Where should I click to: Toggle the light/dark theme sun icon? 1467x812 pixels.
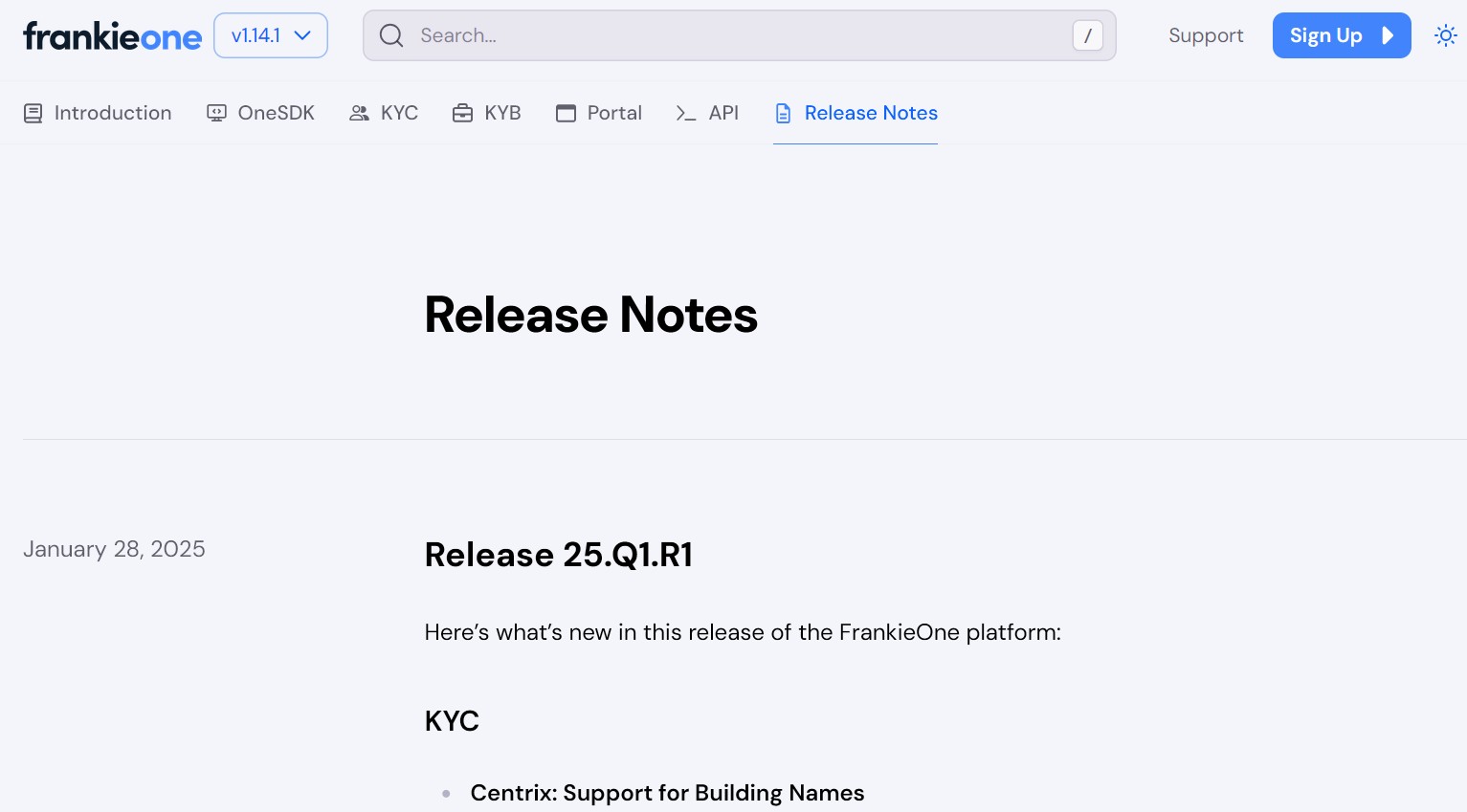pos(1445,35)
